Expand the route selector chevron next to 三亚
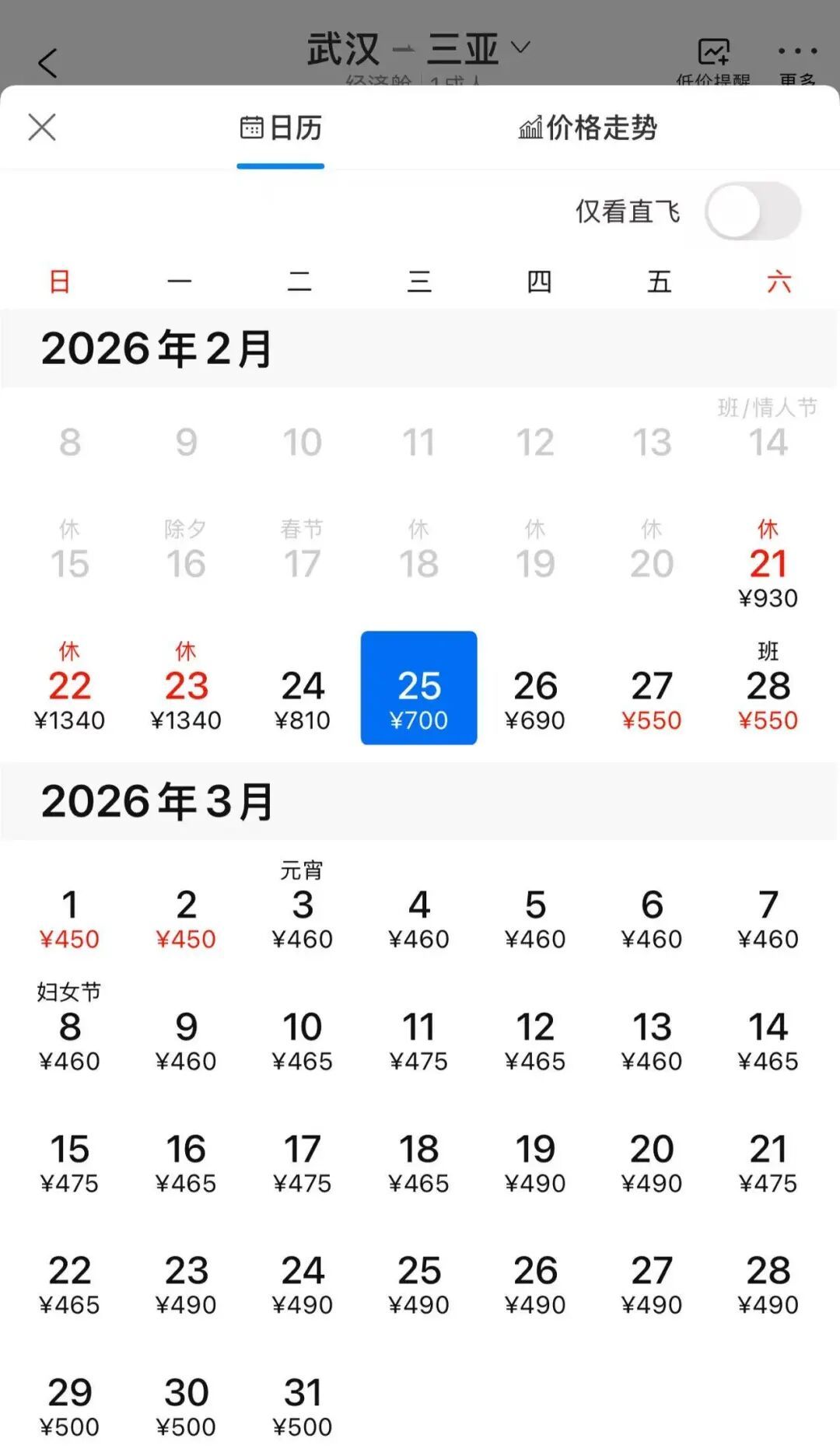 click(x=520, y=47)
